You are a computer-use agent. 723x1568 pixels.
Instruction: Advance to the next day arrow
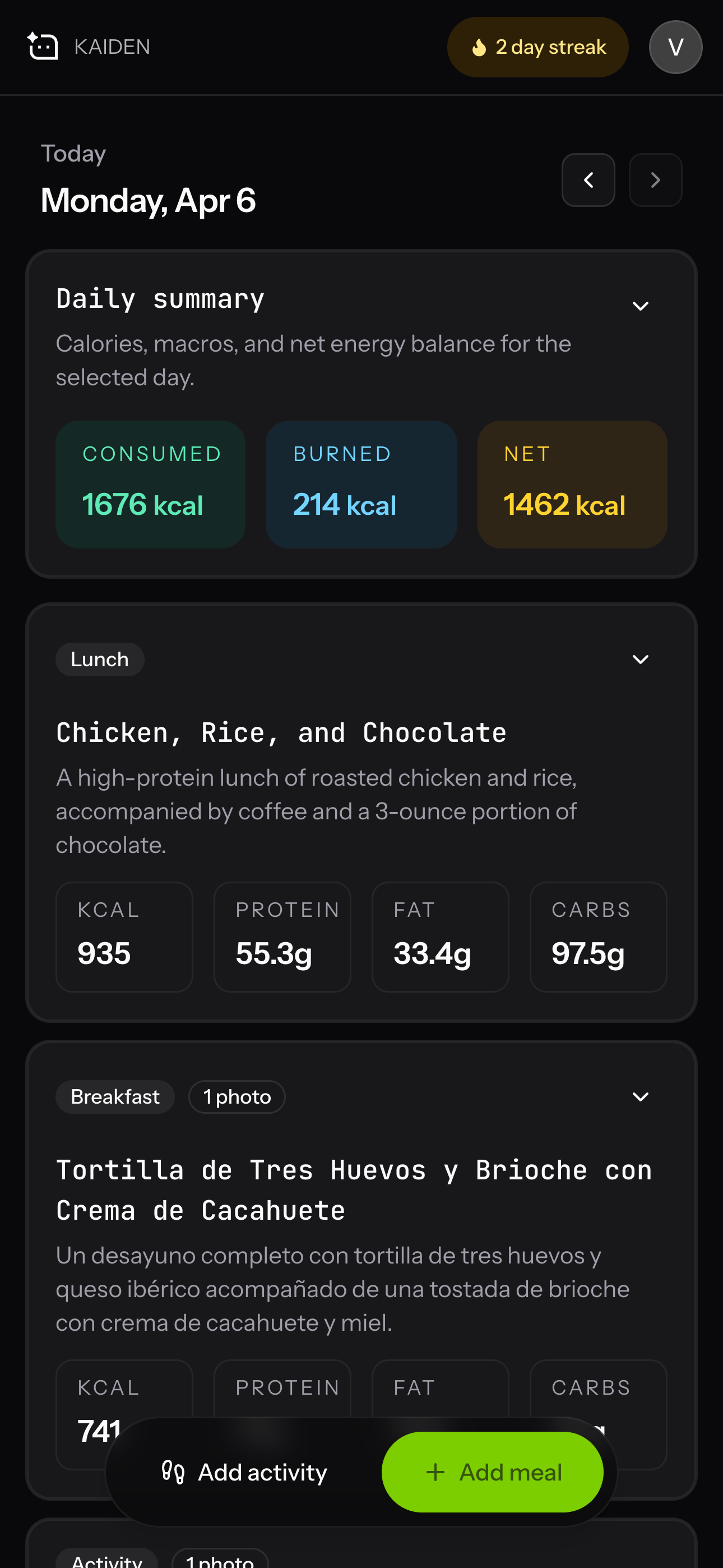click(x=655, y=180)
